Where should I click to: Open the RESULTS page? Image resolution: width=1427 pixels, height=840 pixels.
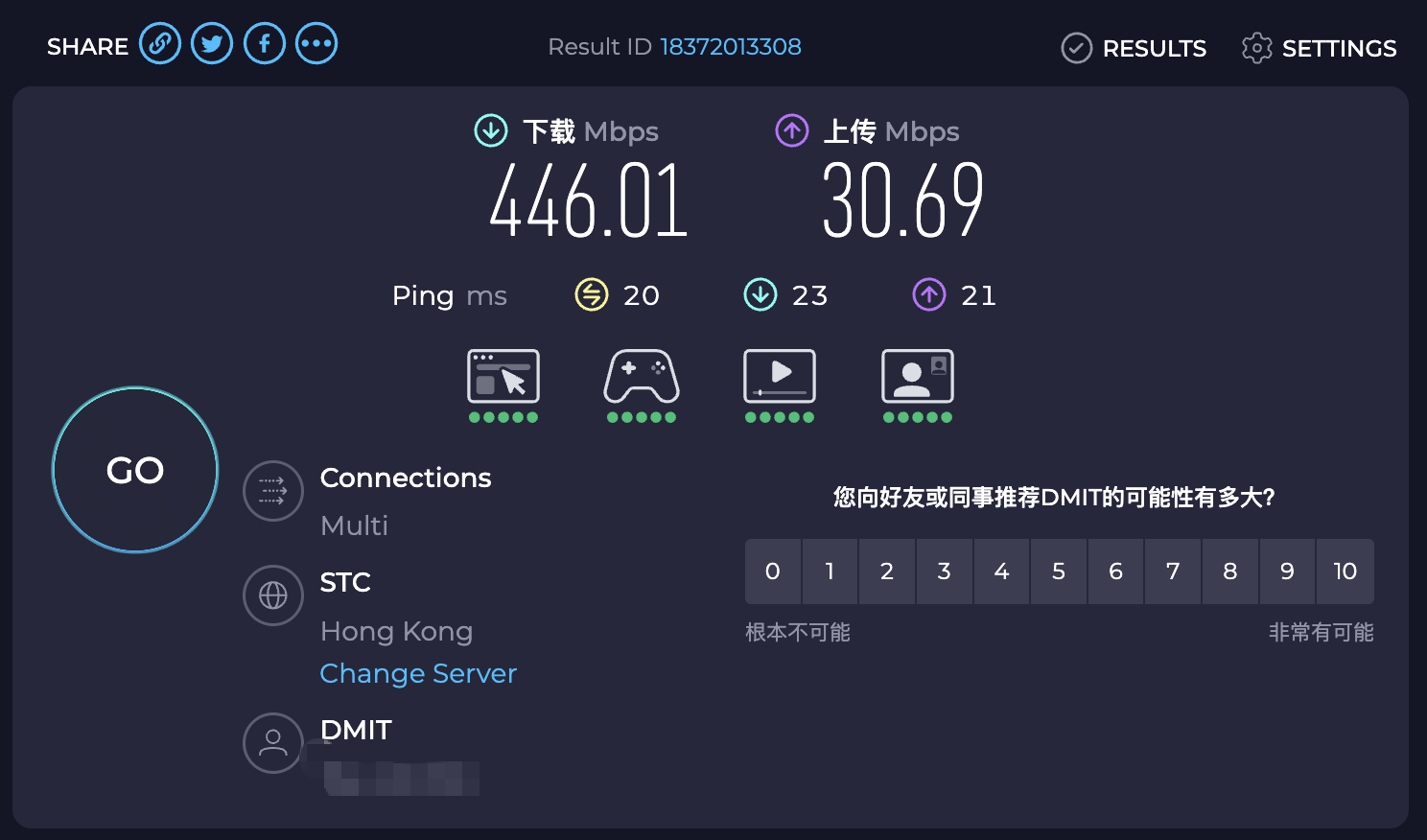tap(1135, 48)
